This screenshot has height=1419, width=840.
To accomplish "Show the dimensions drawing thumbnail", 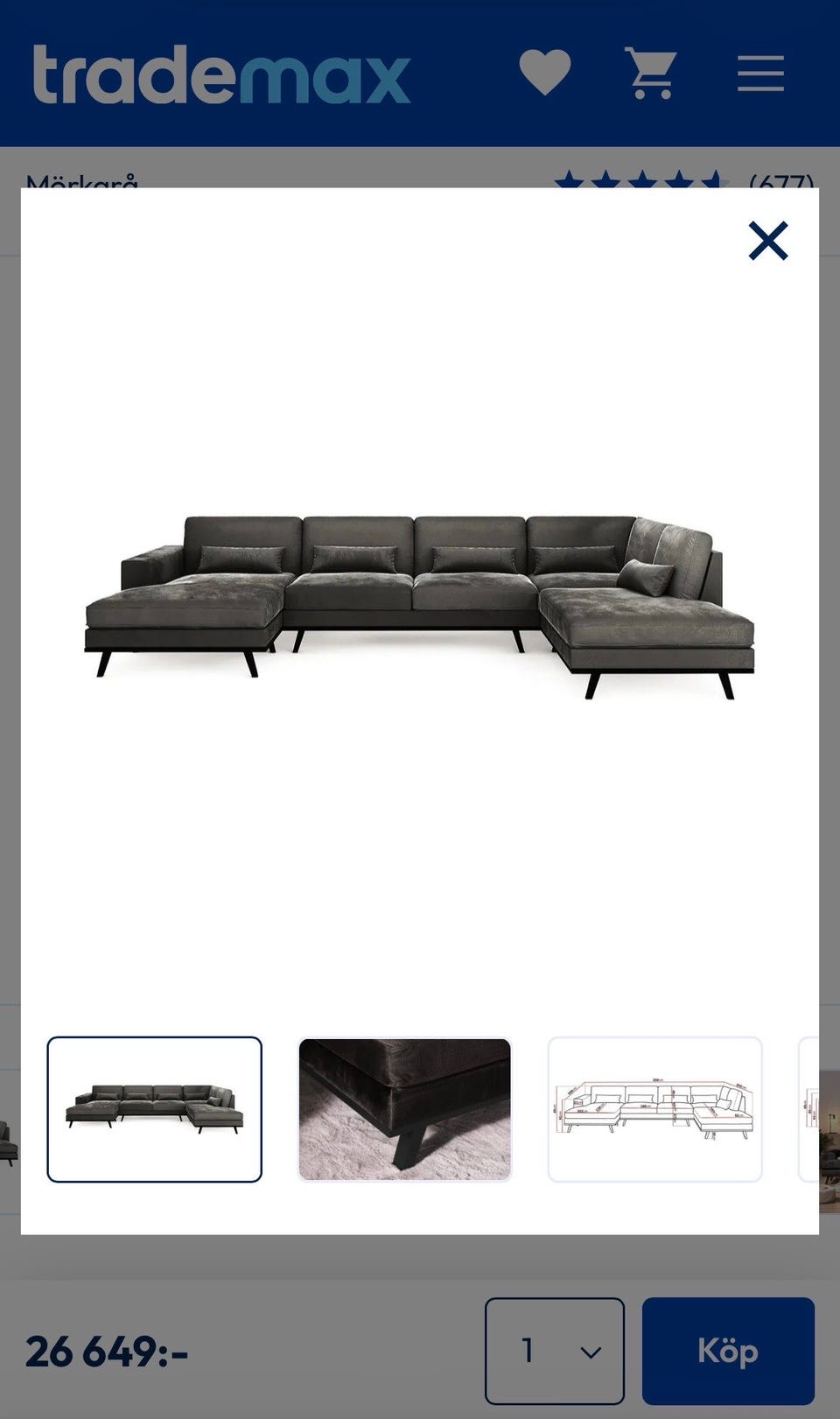I will tap(654, 1109).
